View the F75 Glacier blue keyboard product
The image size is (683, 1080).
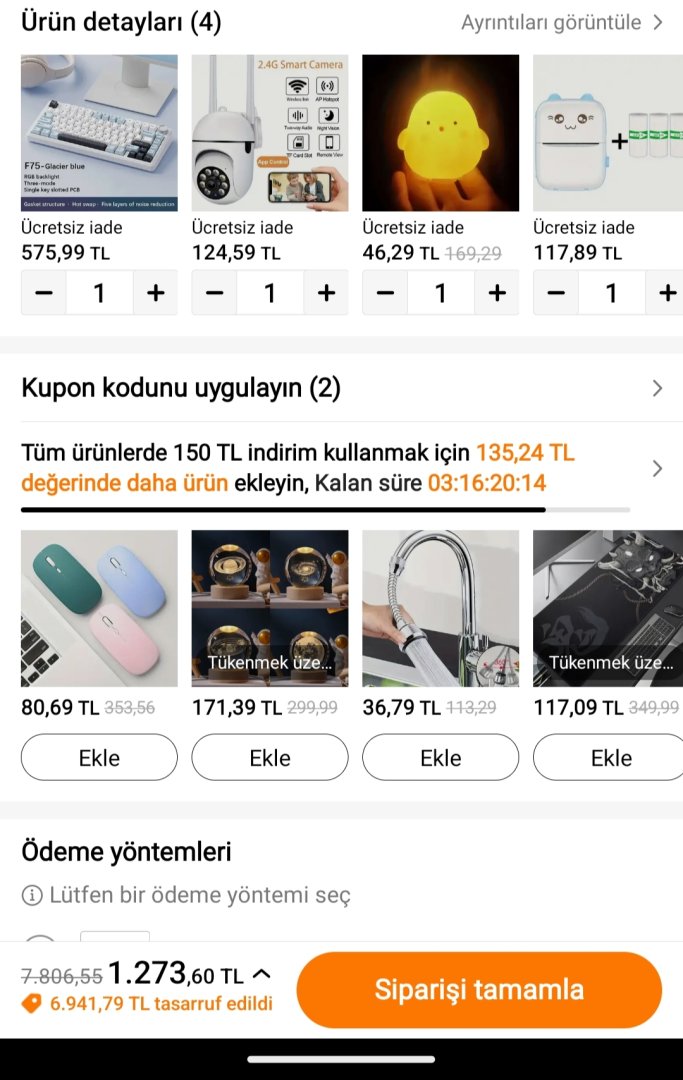point(99,133)
